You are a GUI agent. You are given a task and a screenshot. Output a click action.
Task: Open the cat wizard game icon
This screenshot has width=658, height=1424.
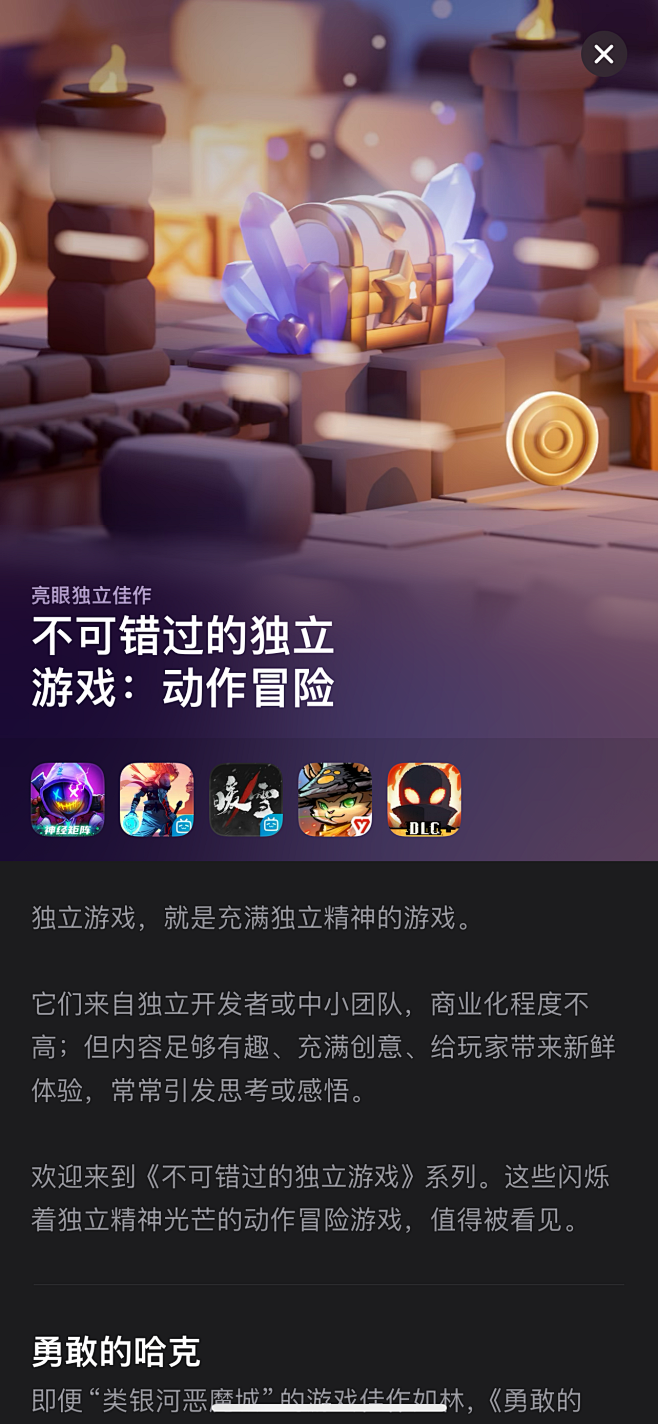tap(335, 799)
